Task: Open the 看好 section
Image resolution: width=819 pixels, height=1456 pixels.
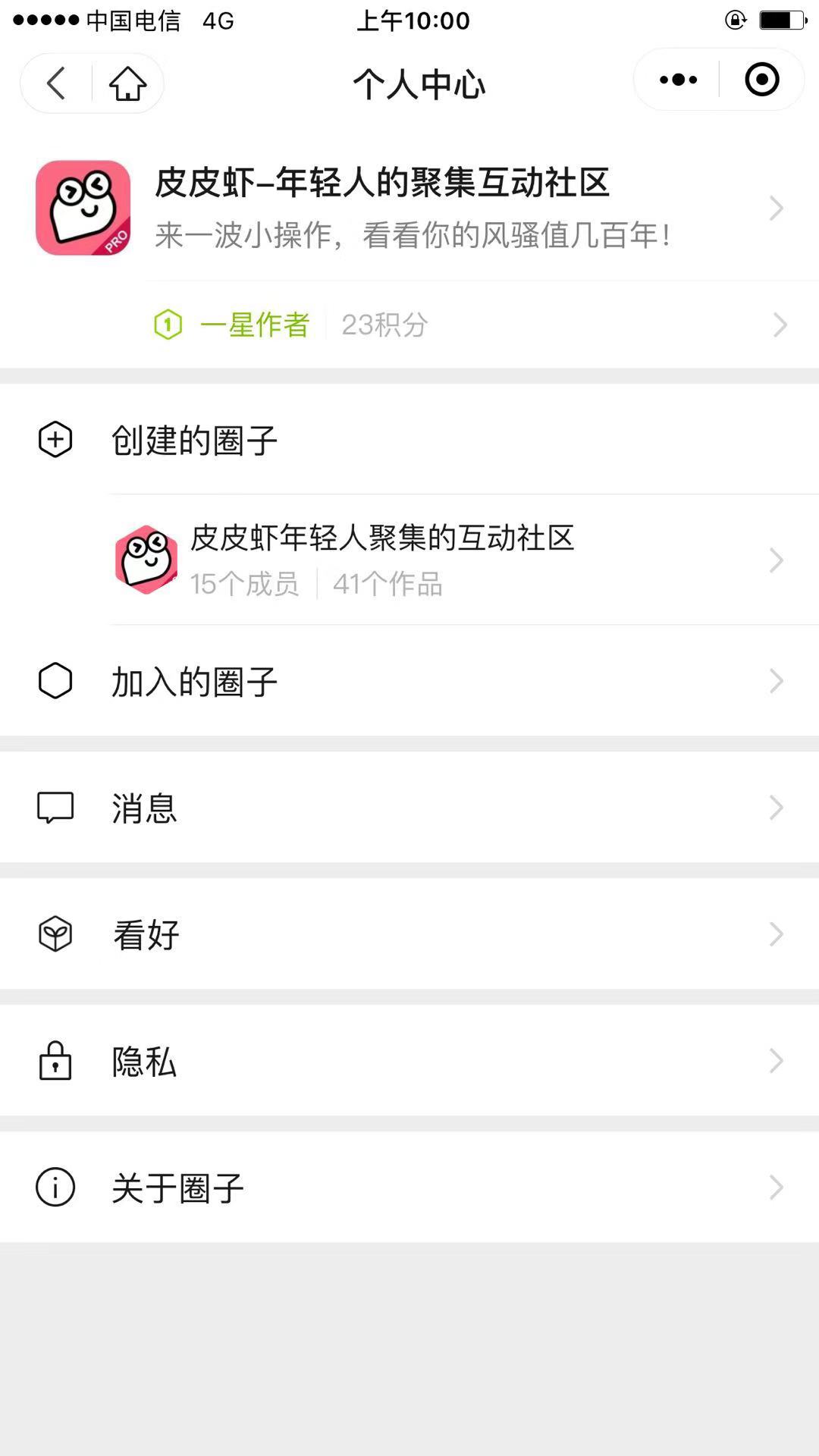Action: 409,934
